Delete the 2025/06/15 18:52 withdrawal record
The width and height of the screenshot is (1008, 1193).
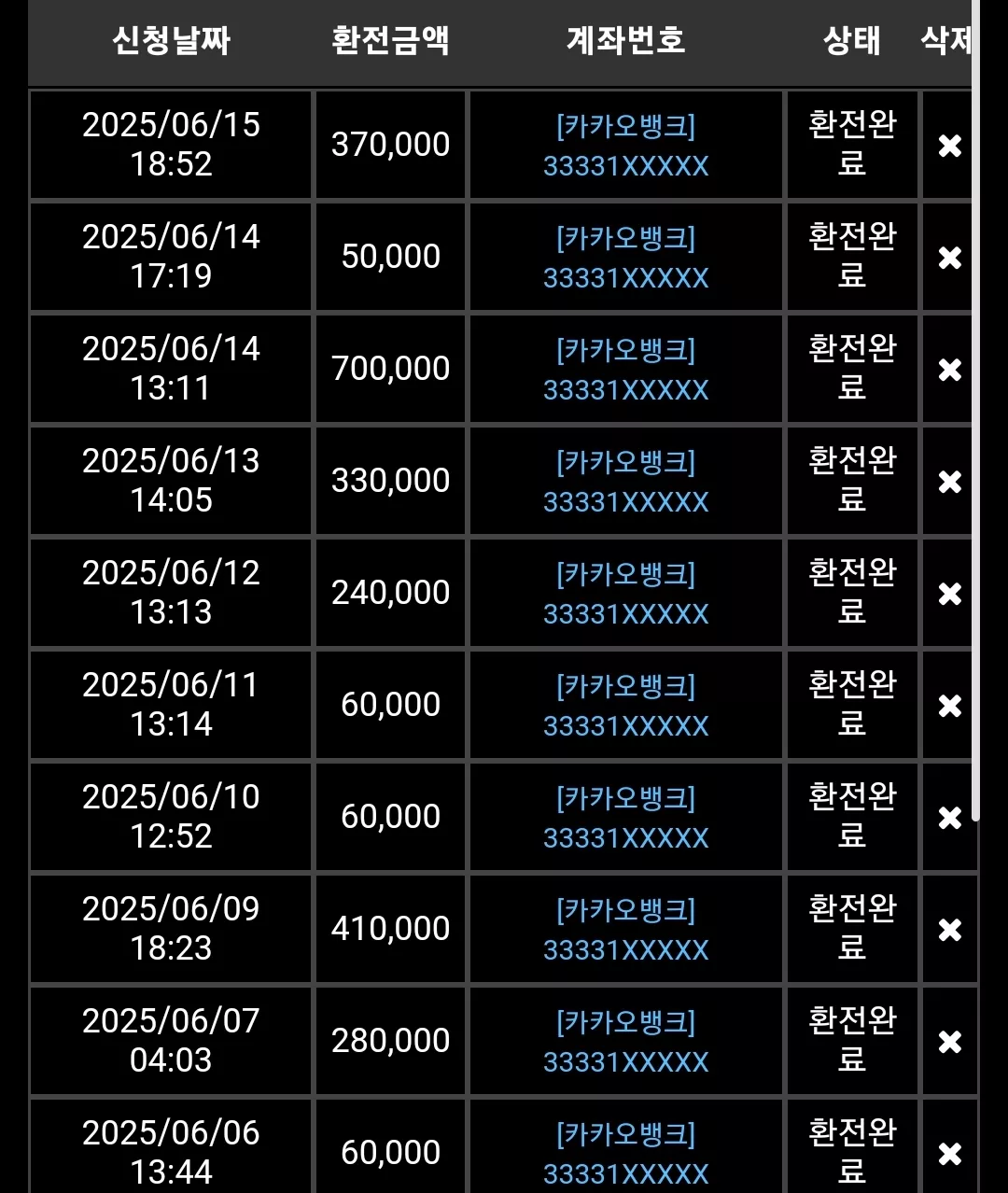tap(949, 146)
